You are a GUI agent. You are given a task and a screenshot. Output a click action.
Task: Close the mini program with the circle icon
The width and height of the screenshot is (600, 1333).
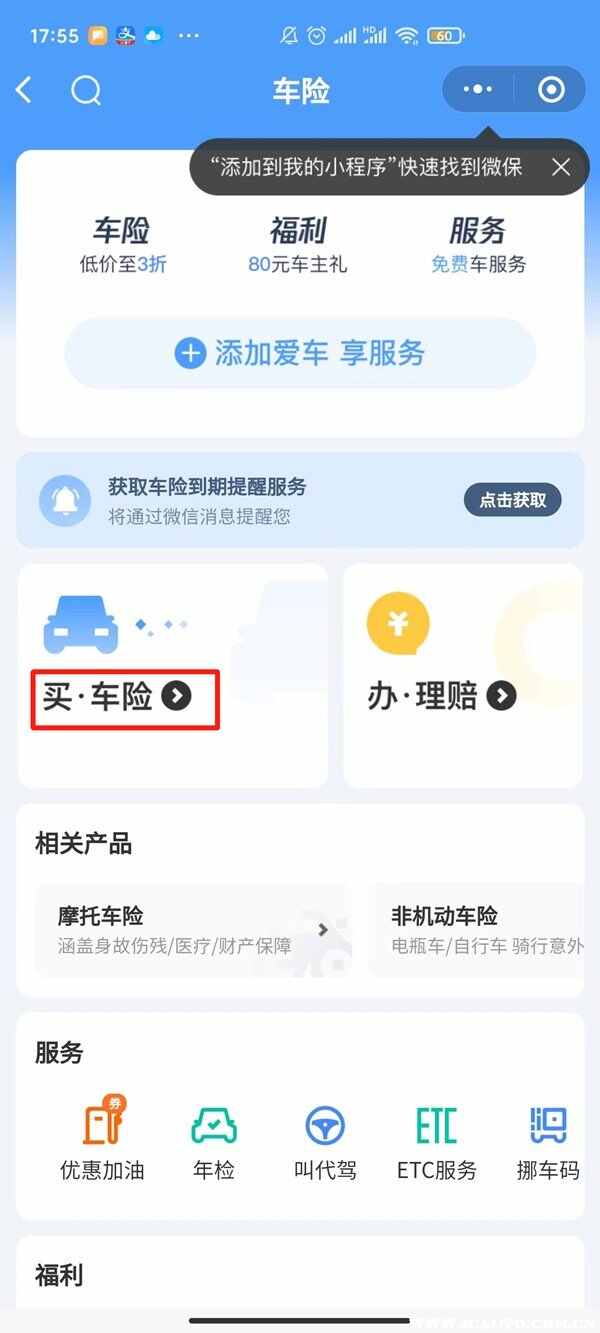tap(550, 90)
